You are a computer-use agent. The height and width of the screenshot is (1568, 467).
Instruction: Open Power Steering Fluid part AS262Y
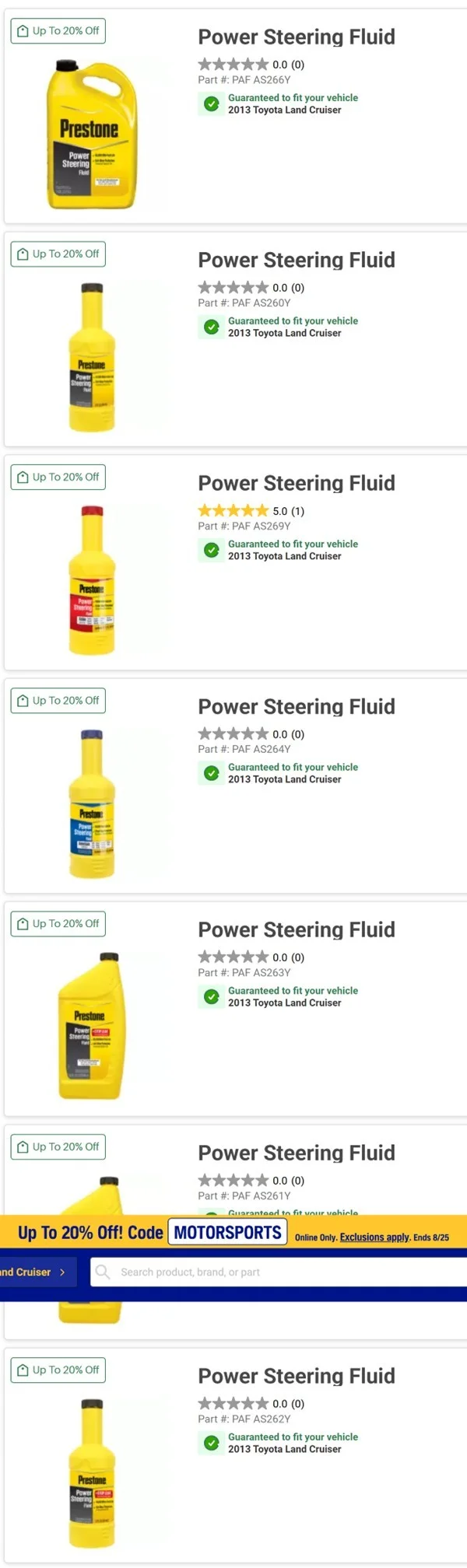coord(296,1376)
